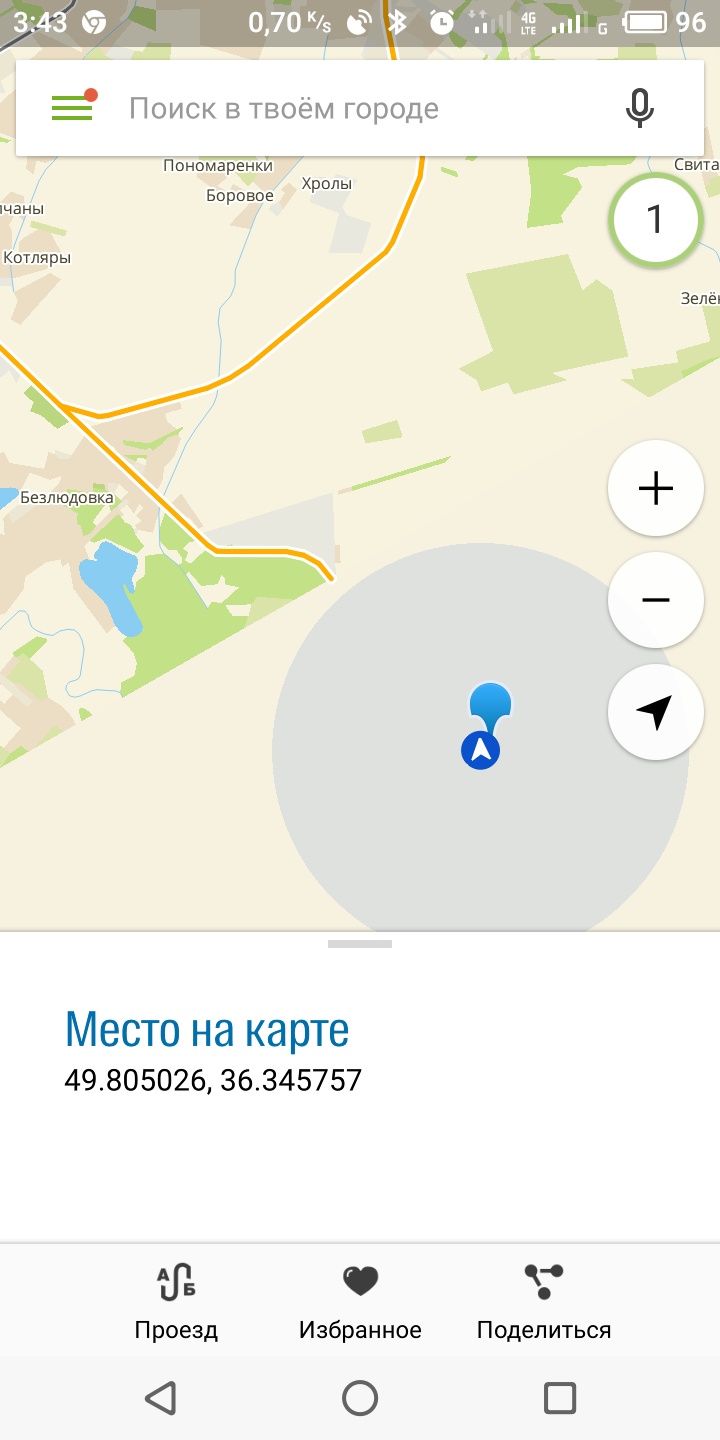Share this location via Поделиться

[543, 1300]
